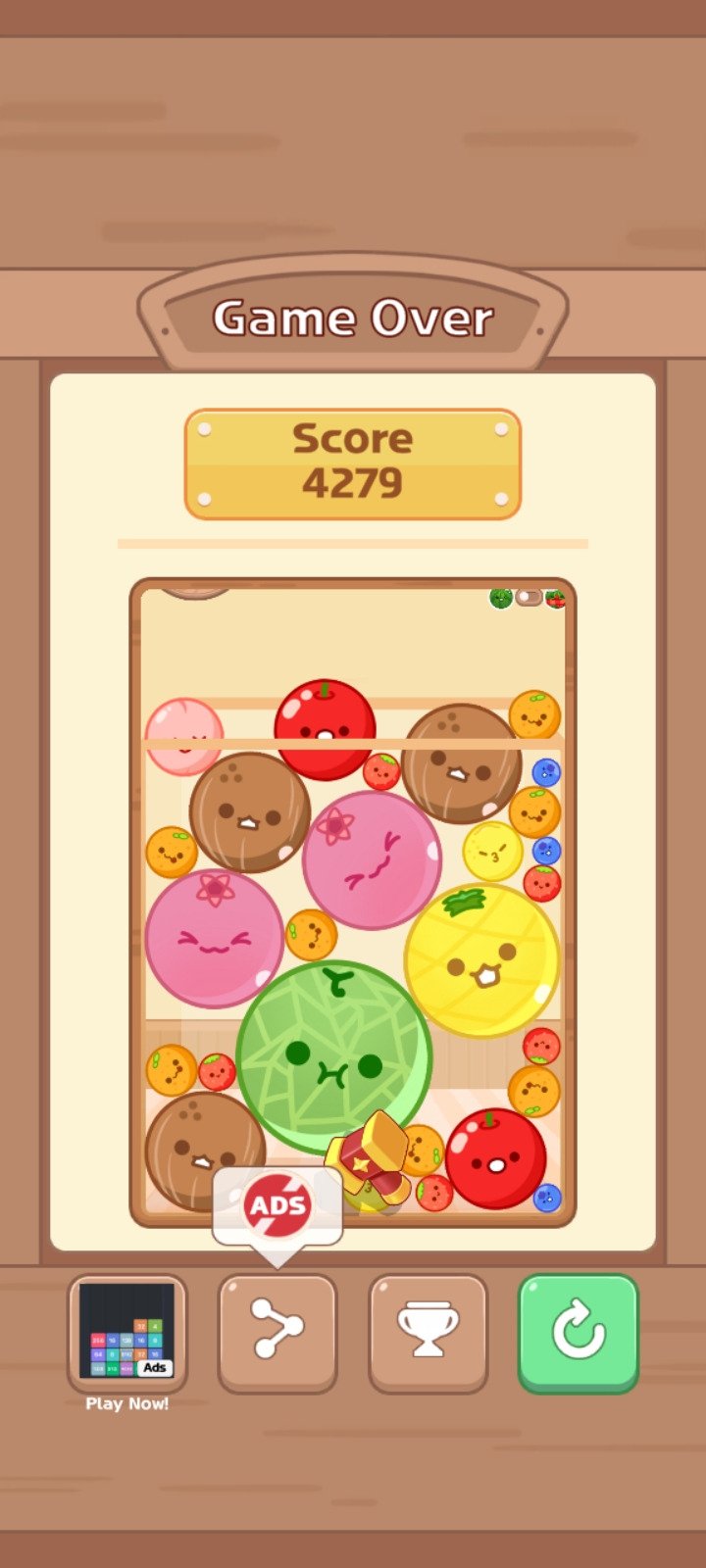Tap the no-ADS speech bubble

(278, 1207)
